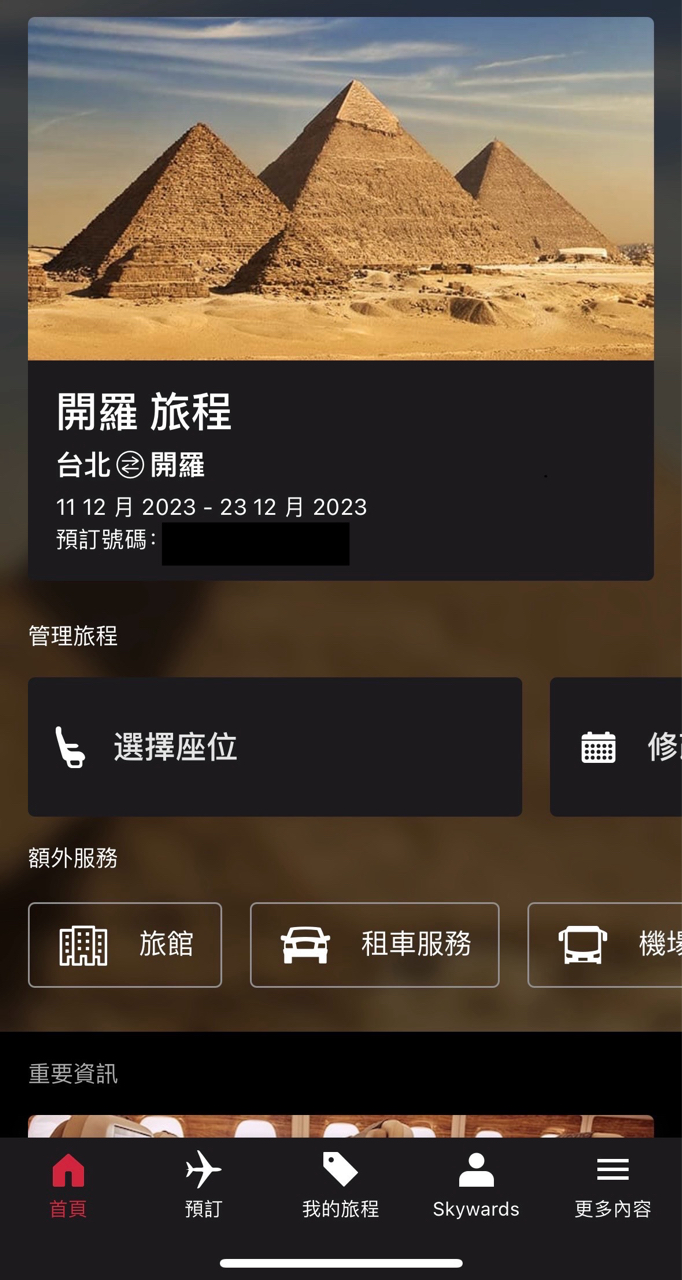This screenshot has width=682, height=1280.
Task: Switch to the 預訂 booking tab
Action: pyautogui.click(x=203, y=1186)
